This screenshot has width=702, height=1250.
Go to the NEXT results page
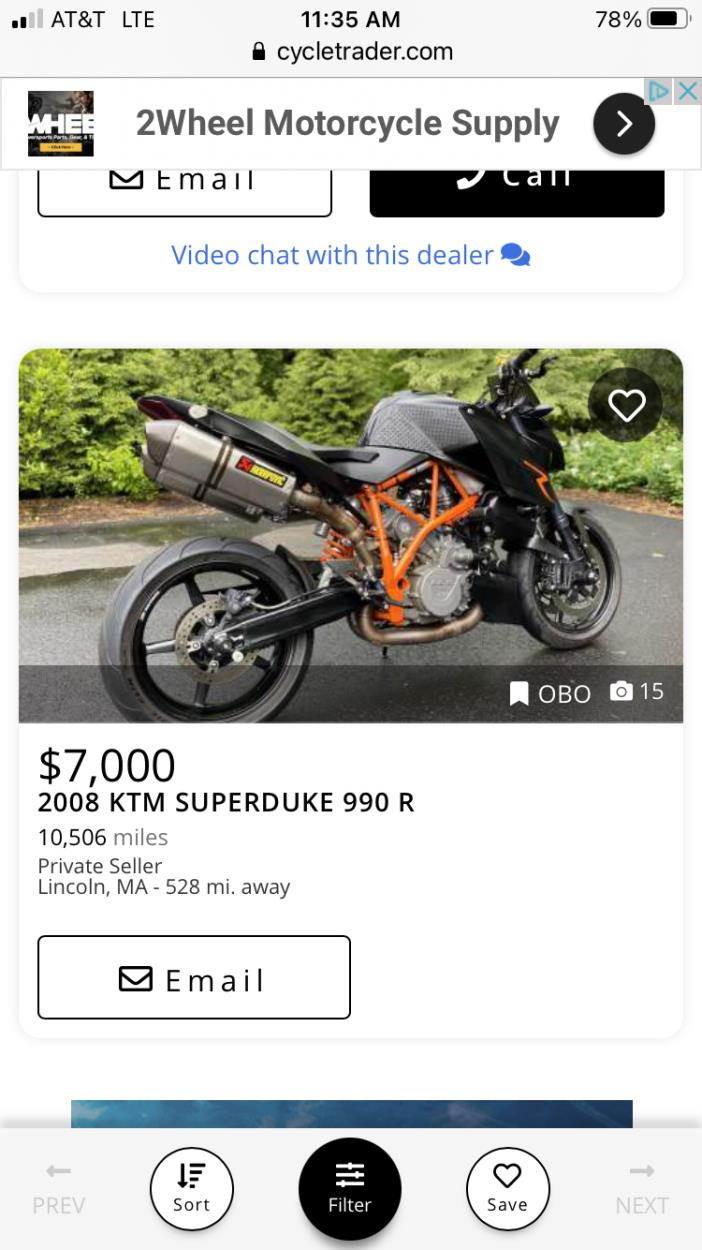click(641, 1190)
